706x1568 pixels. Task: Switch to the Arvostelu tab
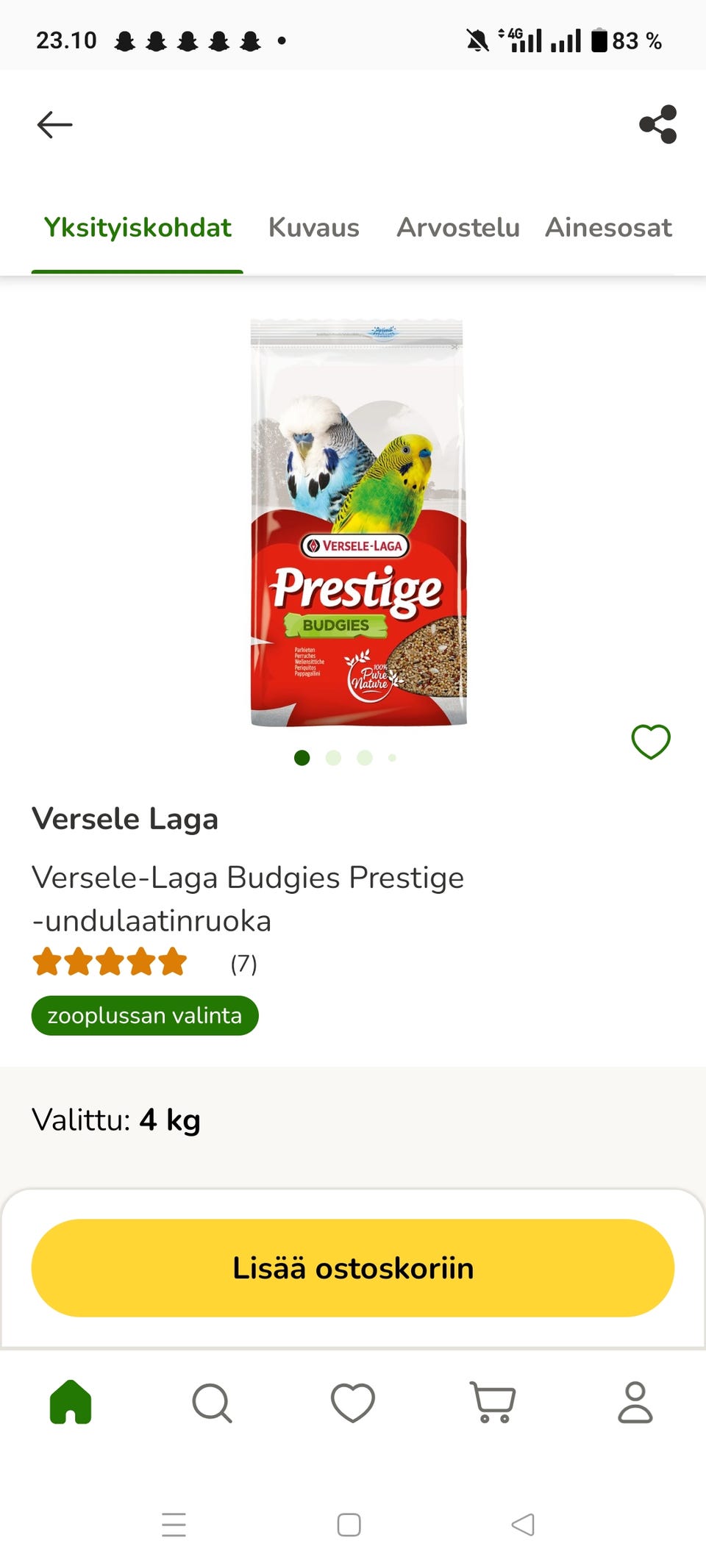457,228
